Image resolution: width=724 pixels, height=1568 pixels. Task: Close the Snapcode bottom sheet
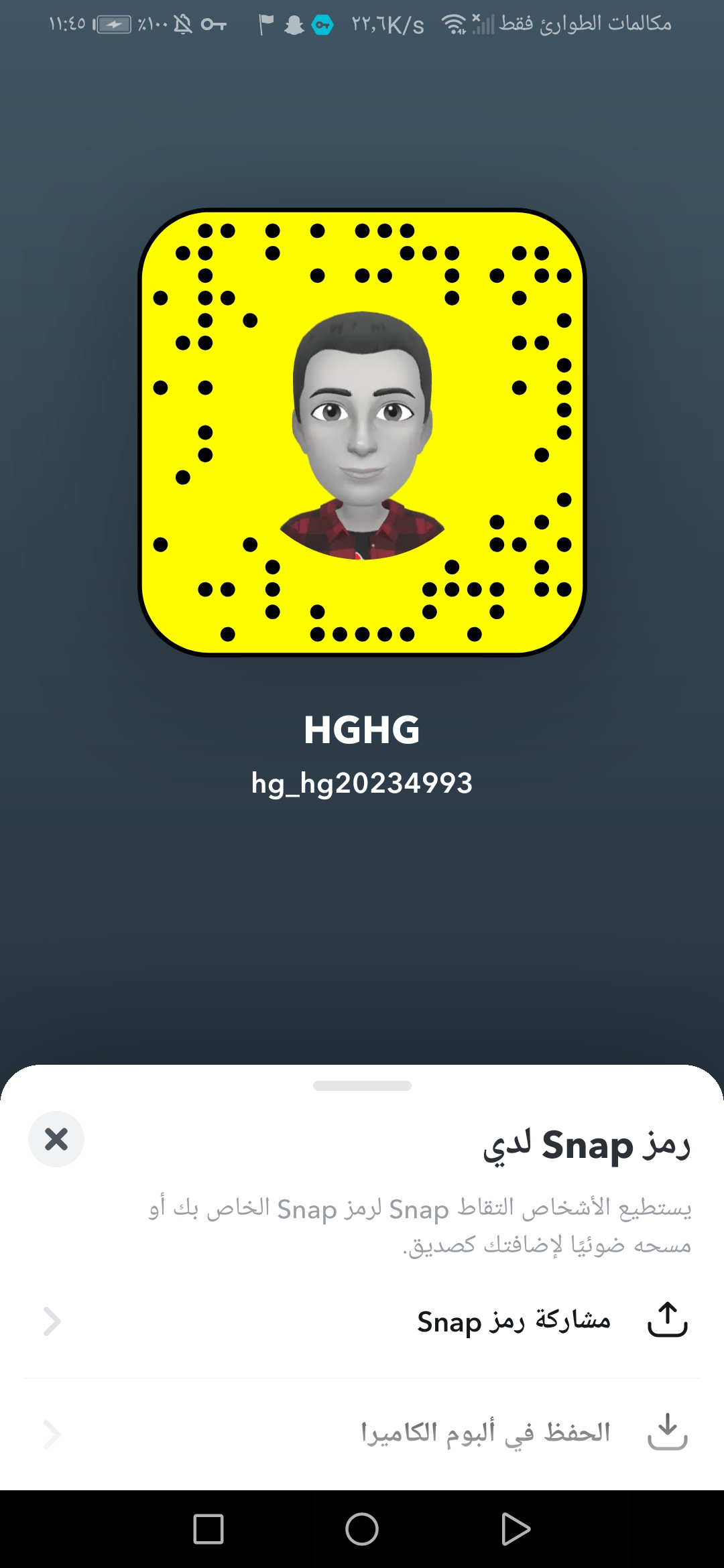pyautogui.click(x=56, y=1139)
